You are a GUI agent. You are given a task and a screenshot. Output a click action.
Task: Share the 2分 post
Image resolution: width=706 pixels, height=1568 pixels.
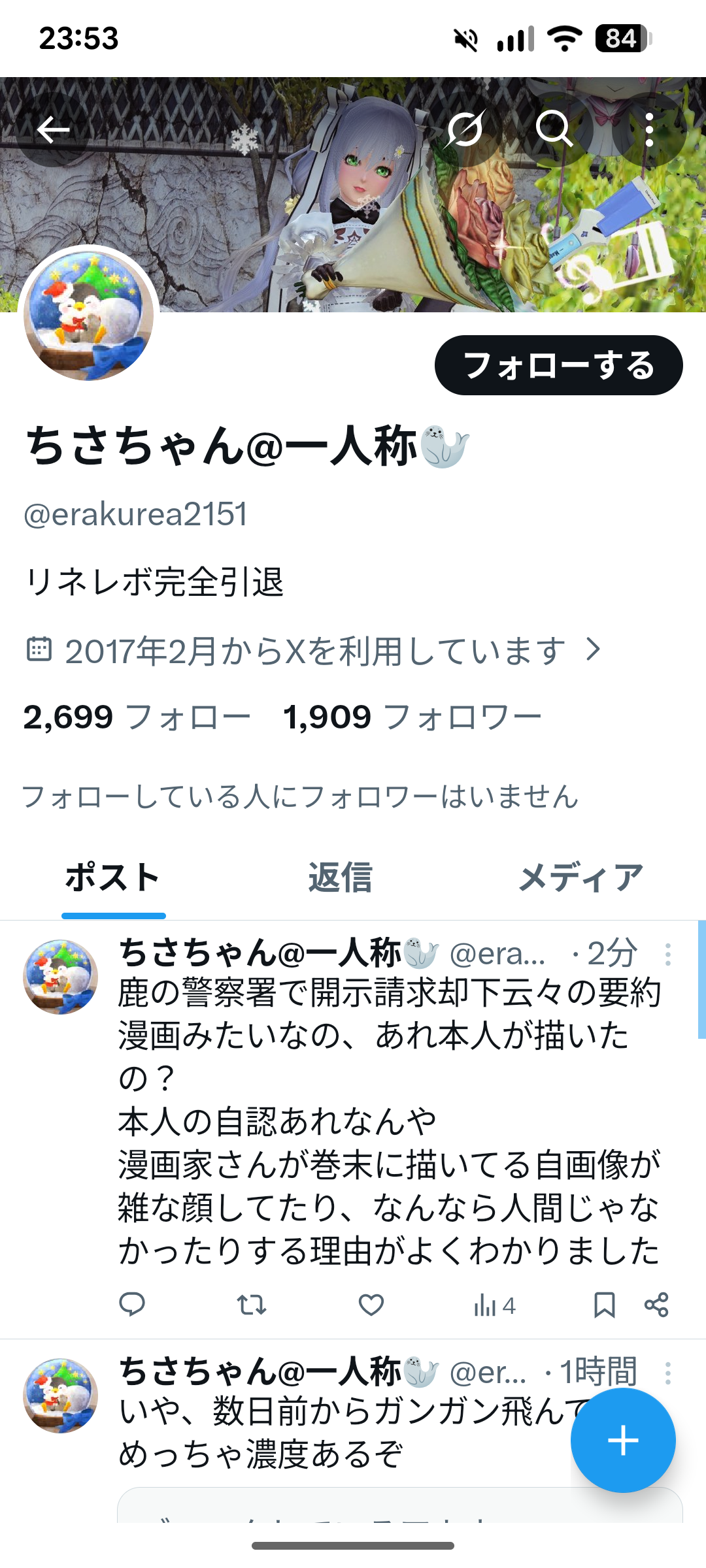click(x=656, y=1305)
